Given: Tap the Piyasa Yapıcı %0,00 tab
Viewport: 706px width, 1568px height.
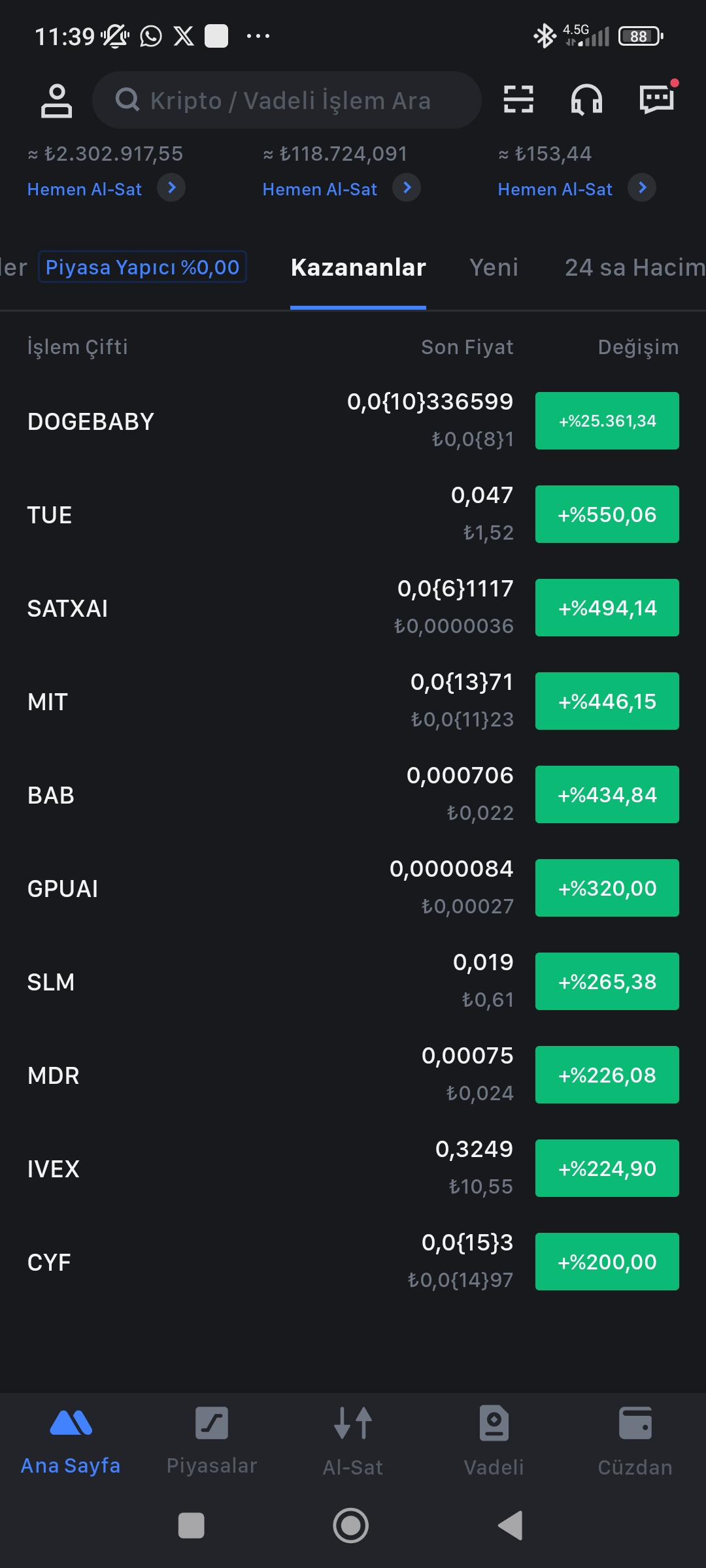Looking at the screenshot, I should (143, 267).
